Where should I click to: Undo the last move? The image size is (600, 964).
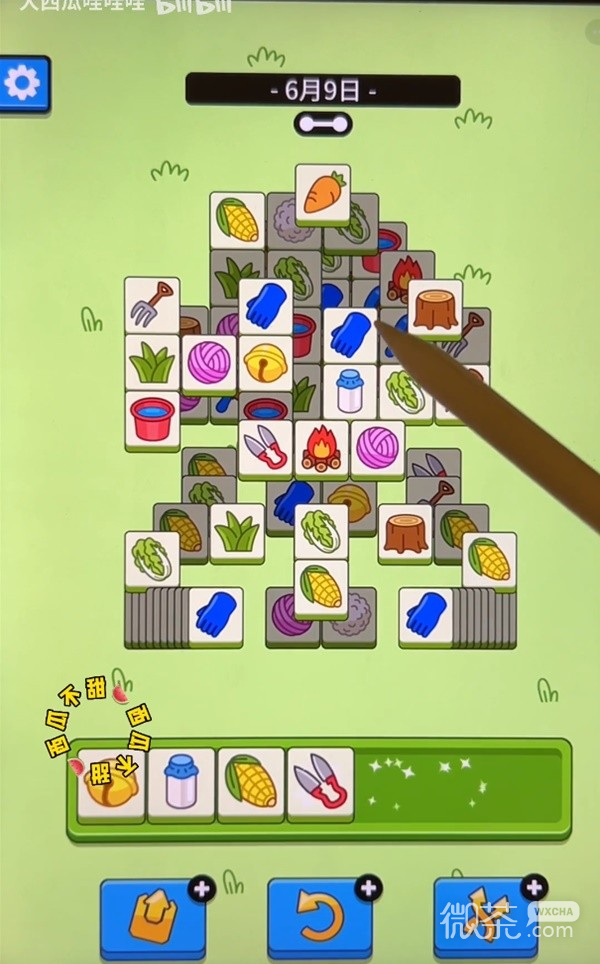319,917
